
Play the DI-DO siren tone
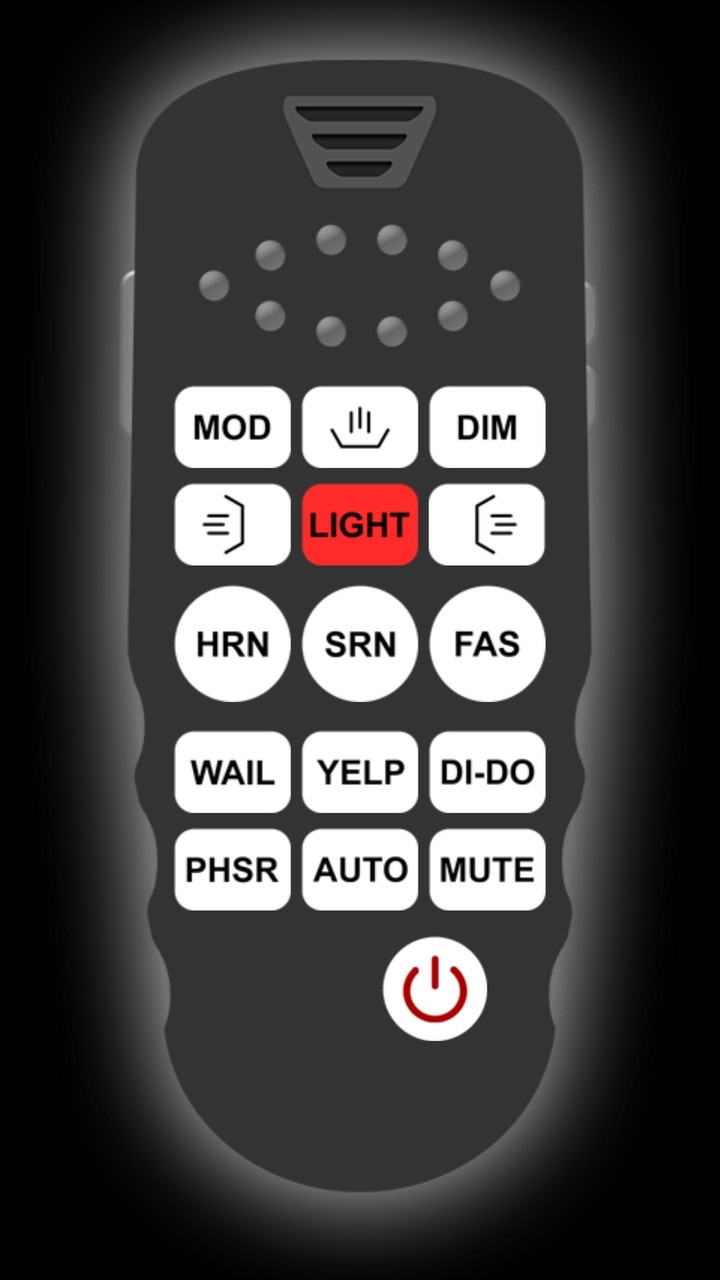pyautogui.click(x=487, y=772)
